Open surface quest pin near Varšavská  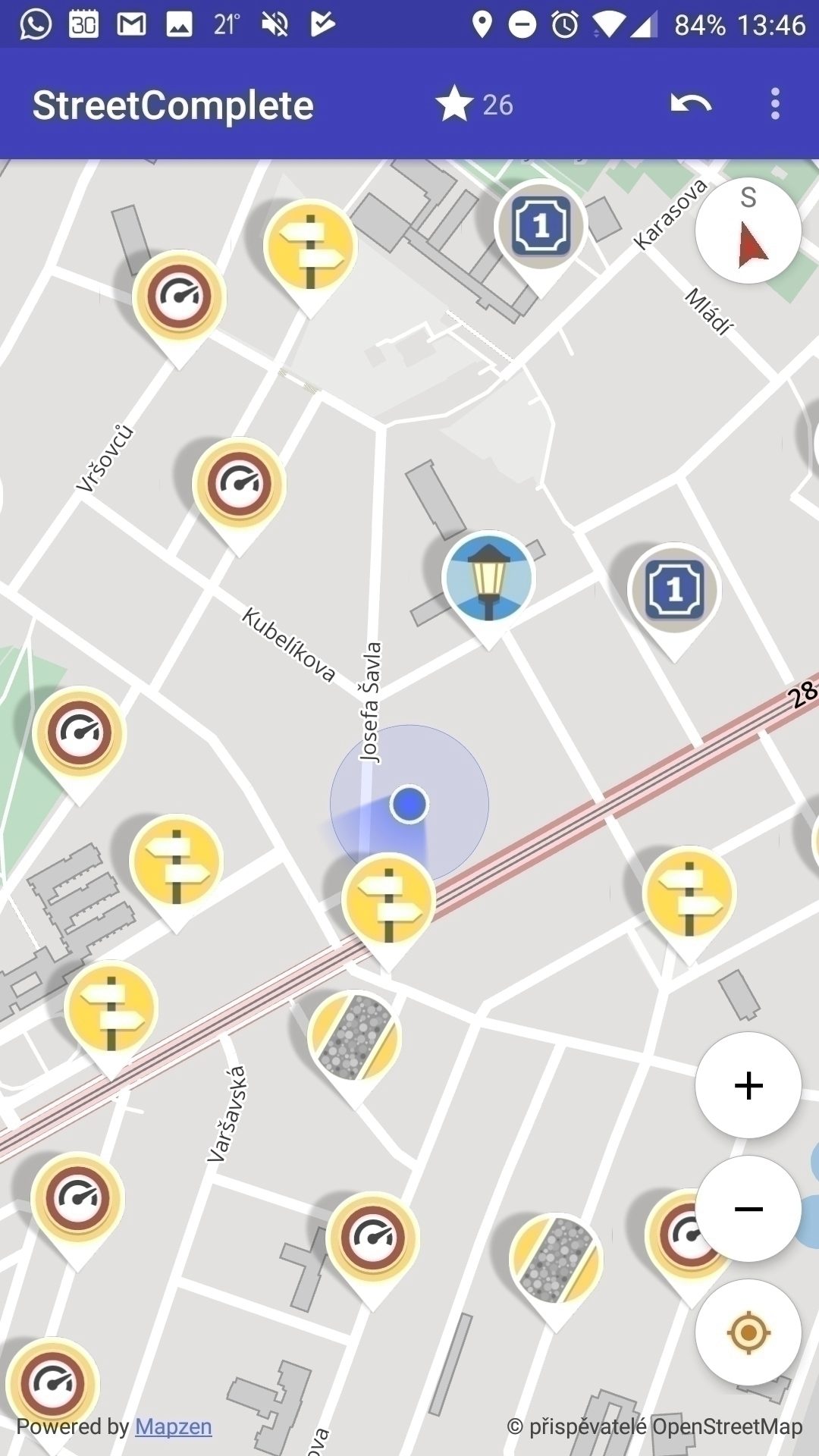354,1039
